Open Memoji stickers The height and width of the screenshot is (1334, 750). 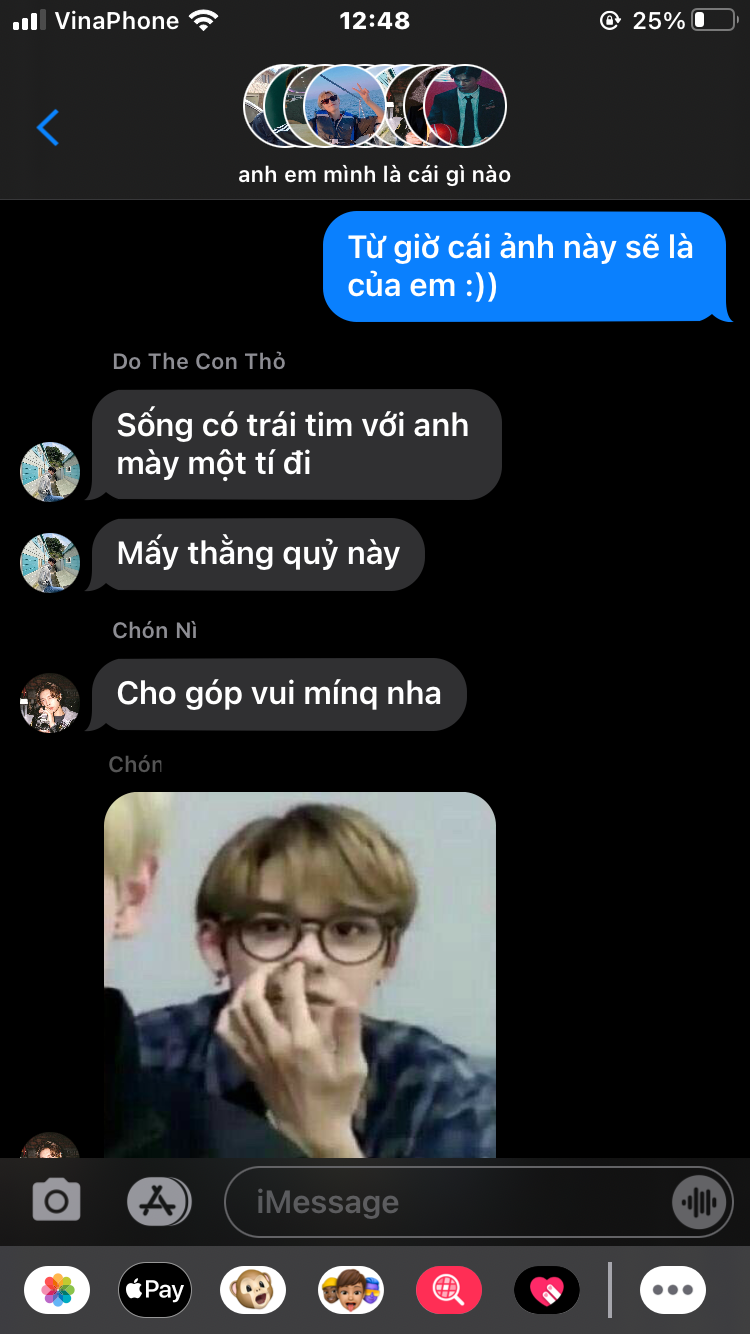pyautogui.click(x=350, y=1290)
